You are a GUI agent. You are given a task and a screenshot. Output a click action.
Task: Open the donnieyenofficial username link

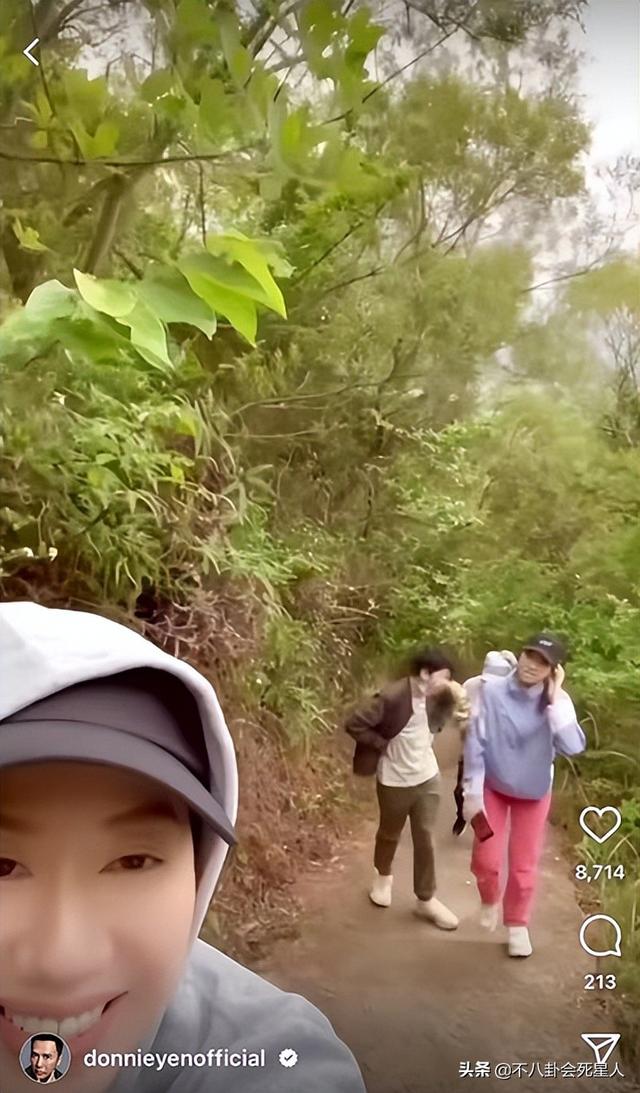coord(174,1058)
